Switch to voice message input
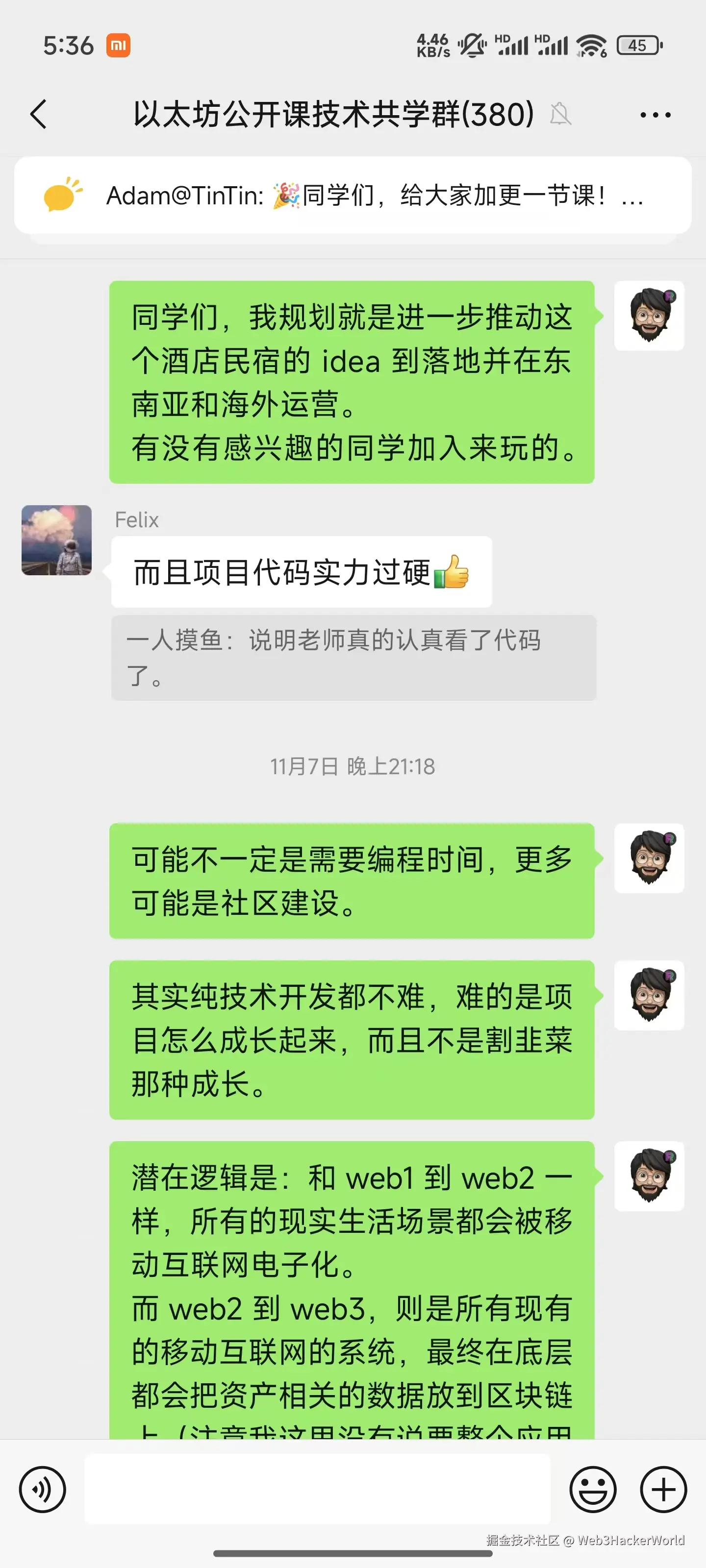The height and width of the screenshot is (1568, 706). click(x=42, y=1489)
